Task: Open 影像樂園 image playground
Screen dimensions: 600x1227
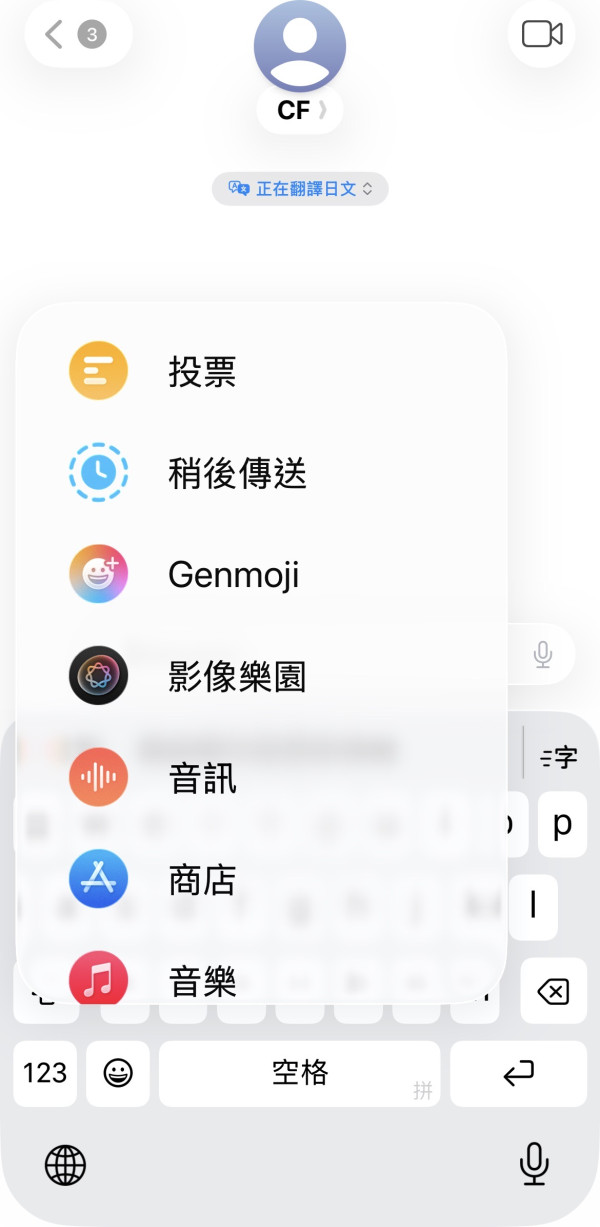Action: (235, 677)
